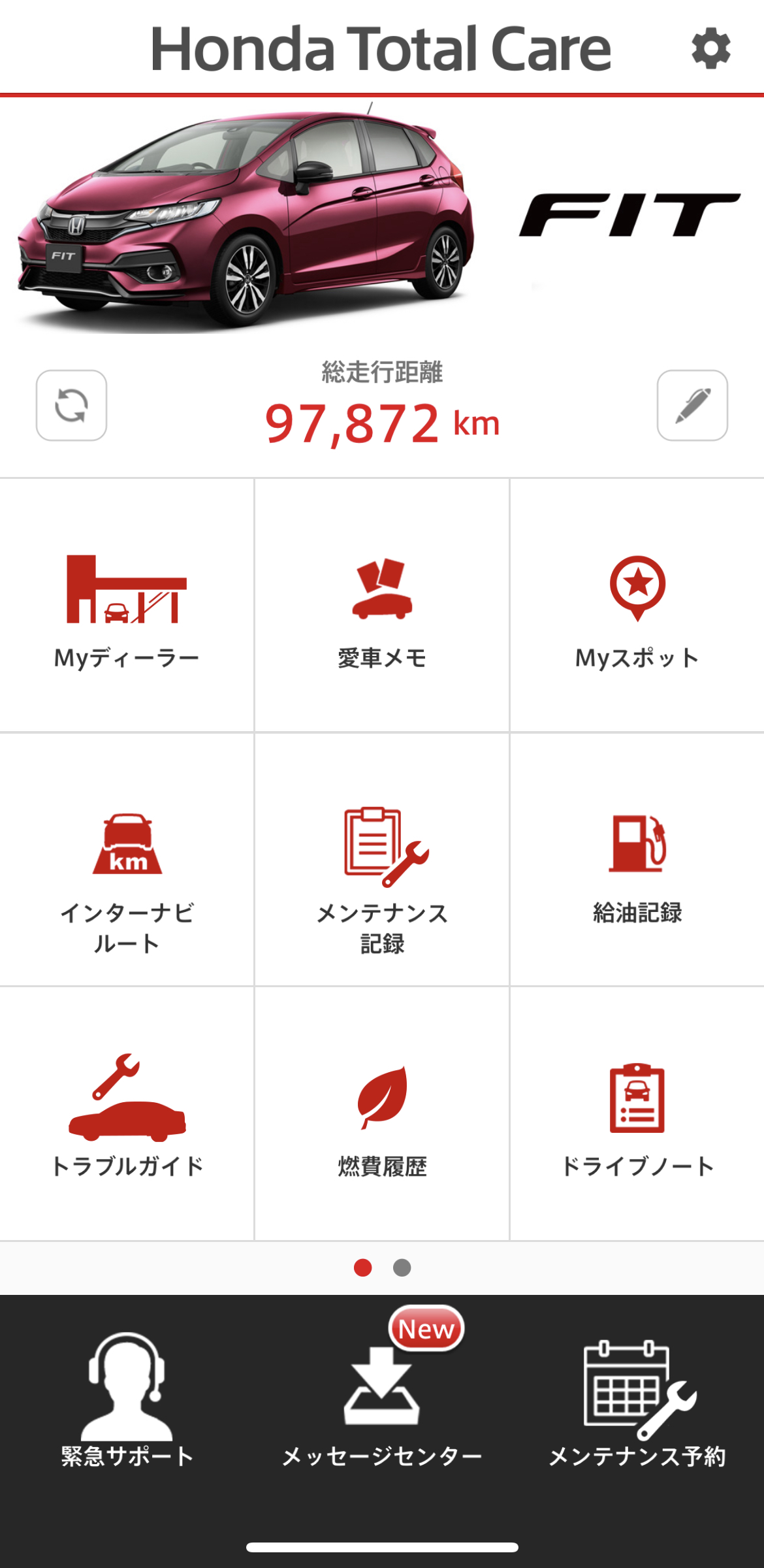View メンテナンス記録 maintenance records
Screen dimensions: 764x1568
pos(382,860)
